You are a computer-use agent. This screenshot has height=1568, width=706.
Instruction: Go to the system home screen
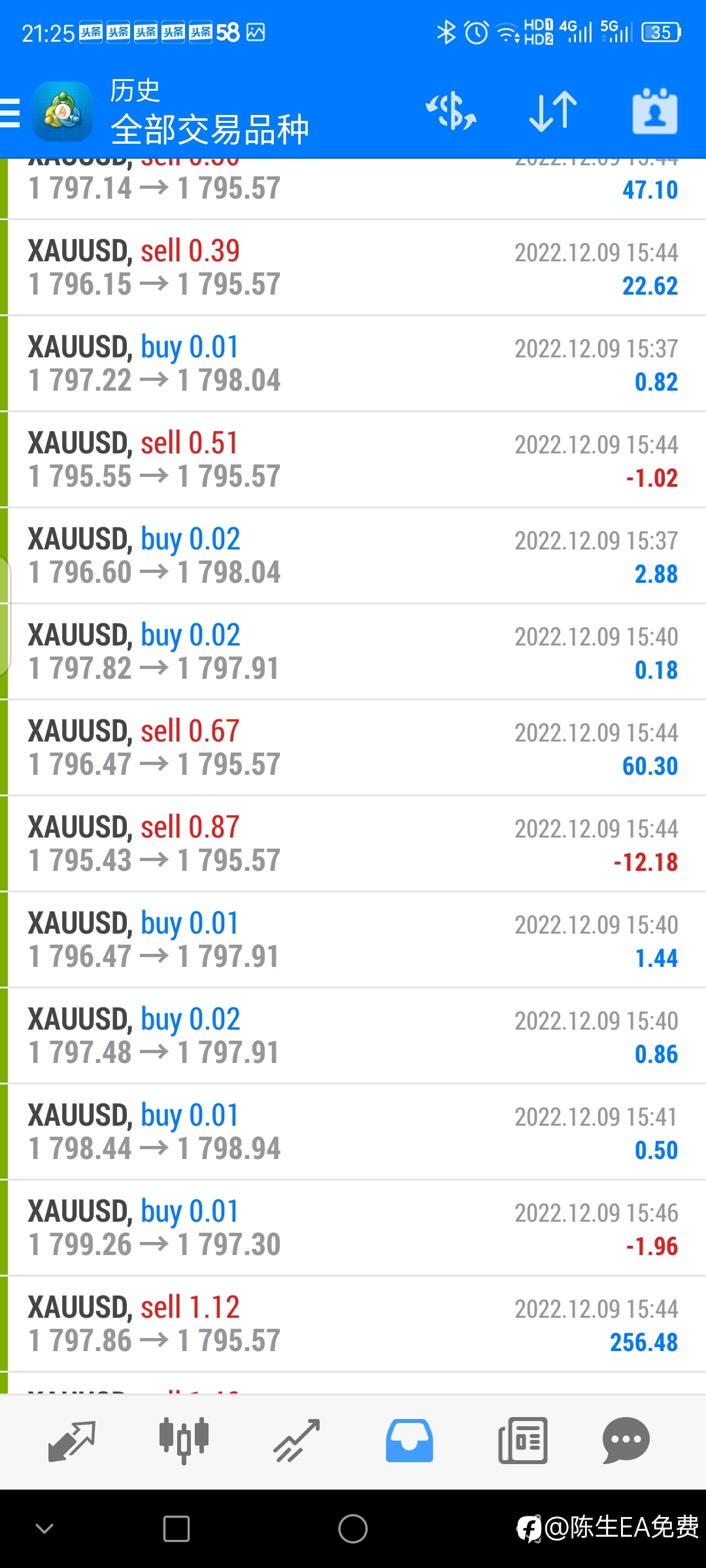coord(353,1529)
